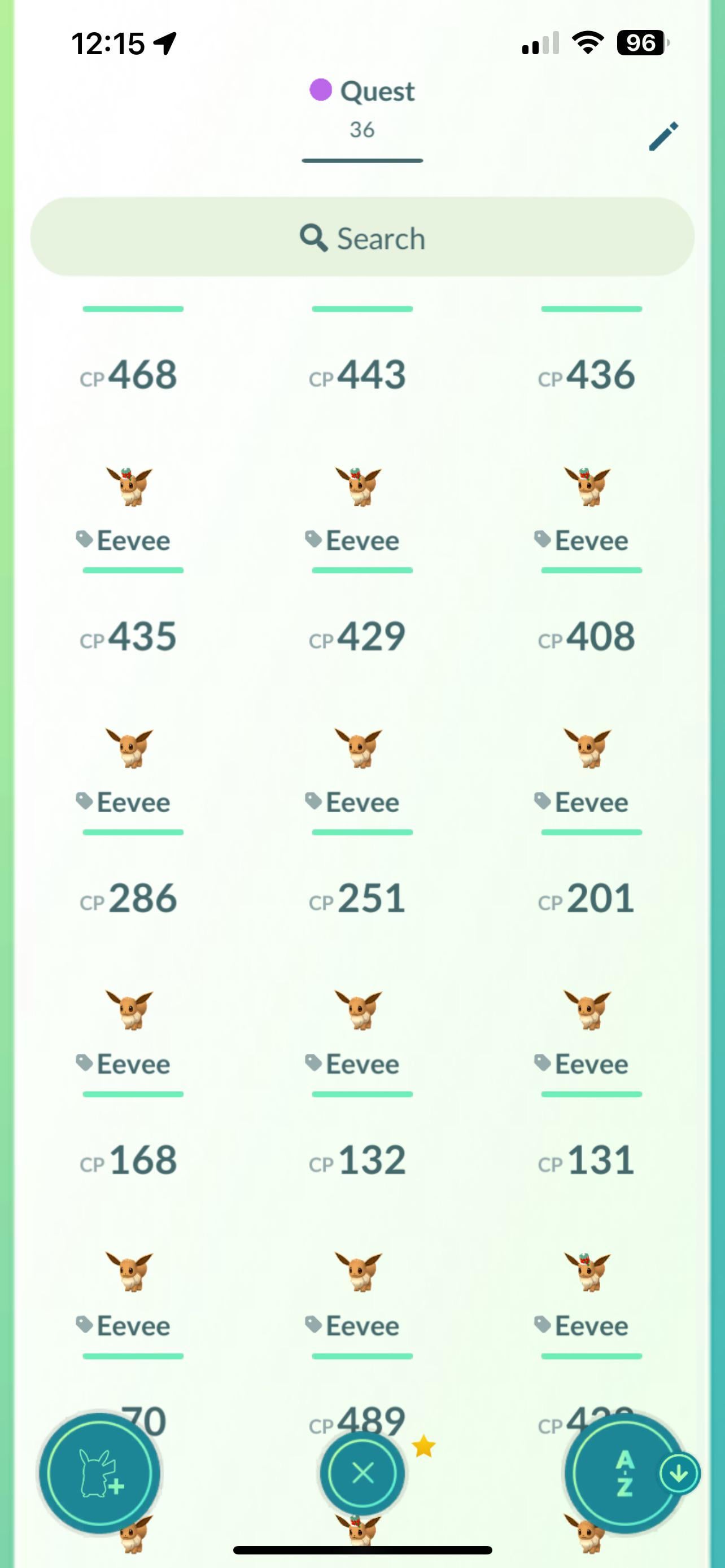Screen dimensions: 725x1568
Task: Open the Eevee with CP 201
Action: [587, 1010]
